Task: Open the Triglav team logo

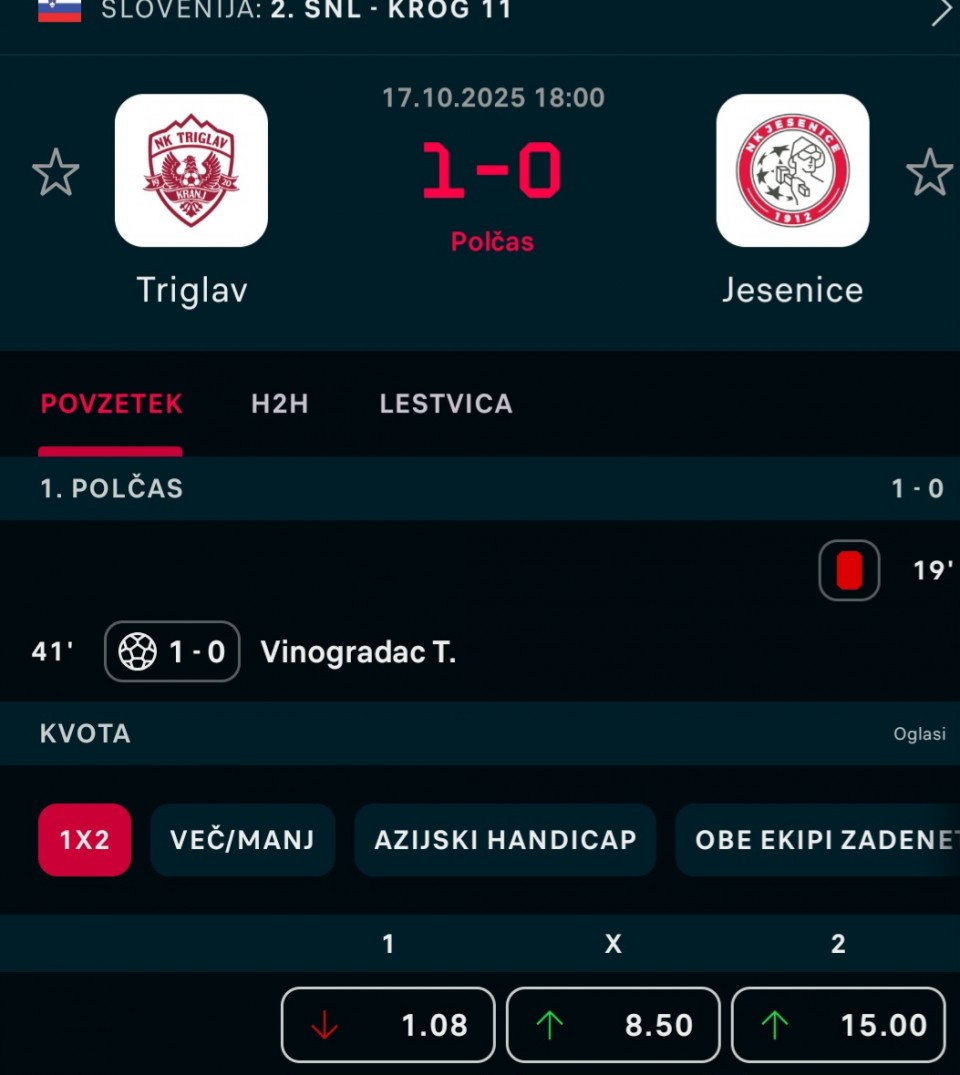Action: pos(191,170)
